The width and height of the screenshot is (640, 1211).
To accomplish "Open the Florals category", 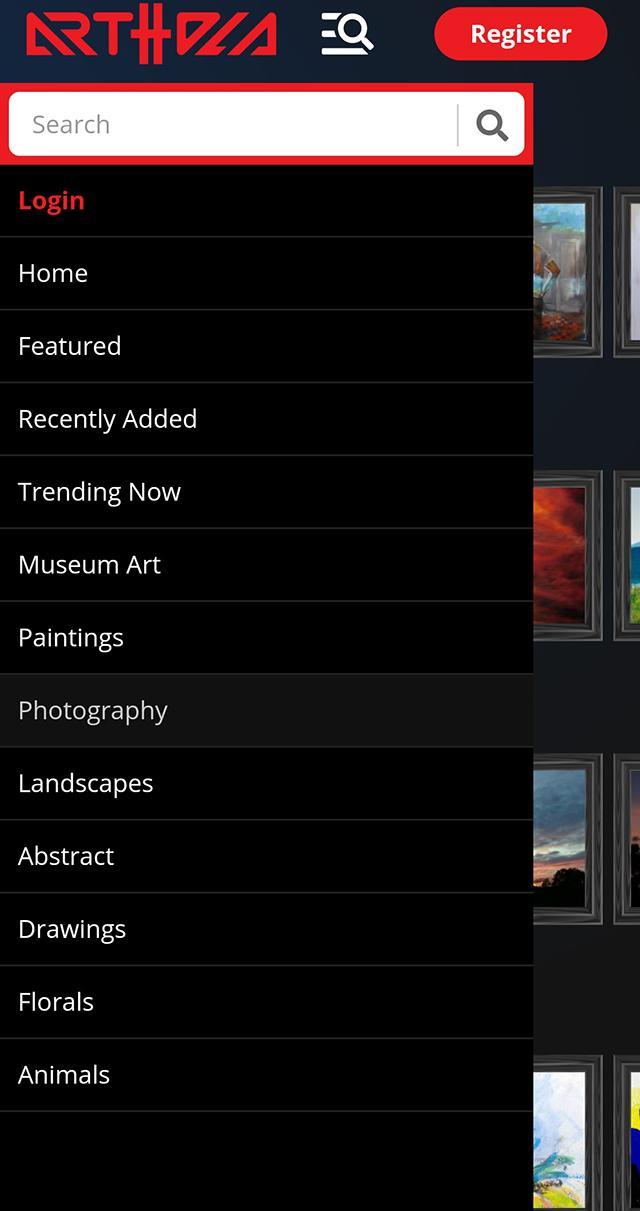I will 56,1003.
